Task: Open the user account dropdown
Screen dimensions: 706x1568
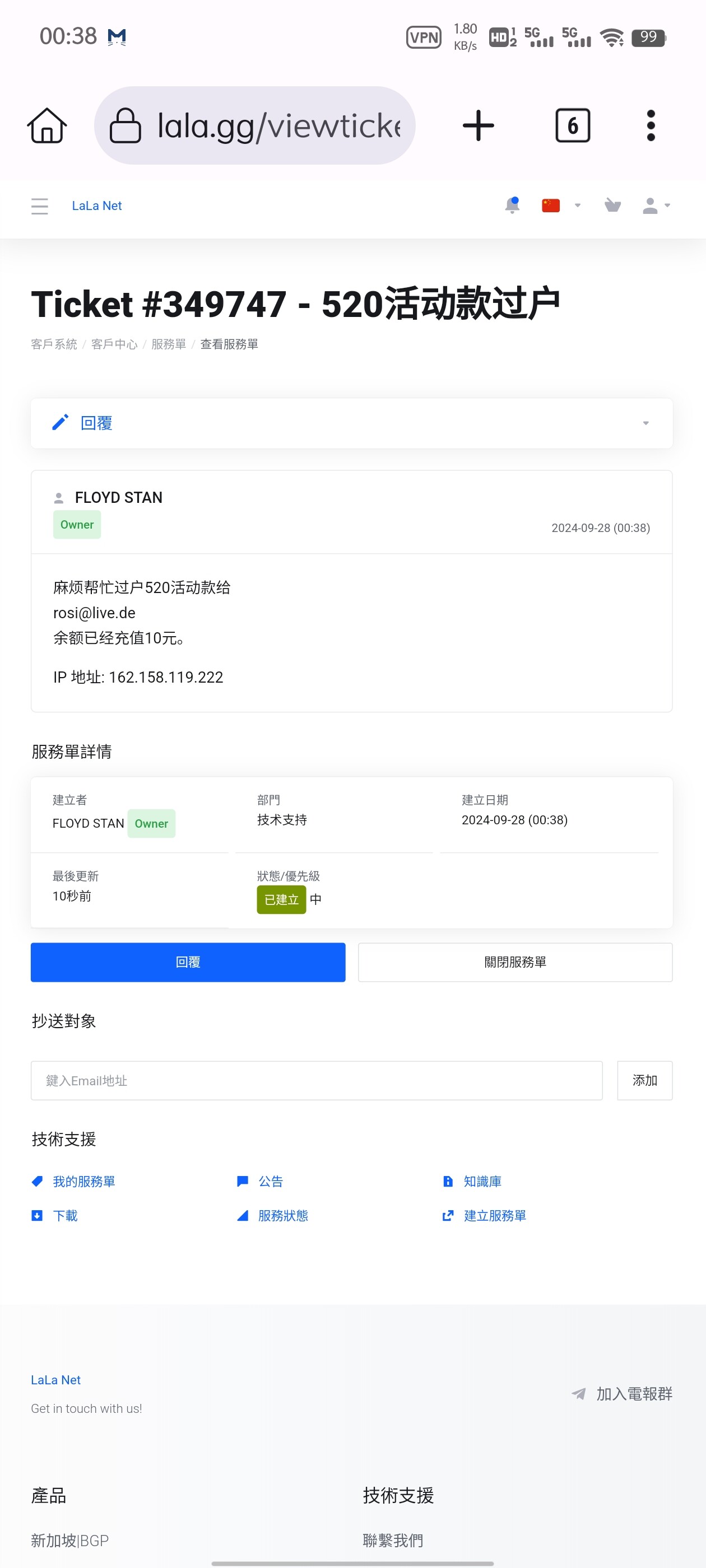Action: tap(656, 205)
